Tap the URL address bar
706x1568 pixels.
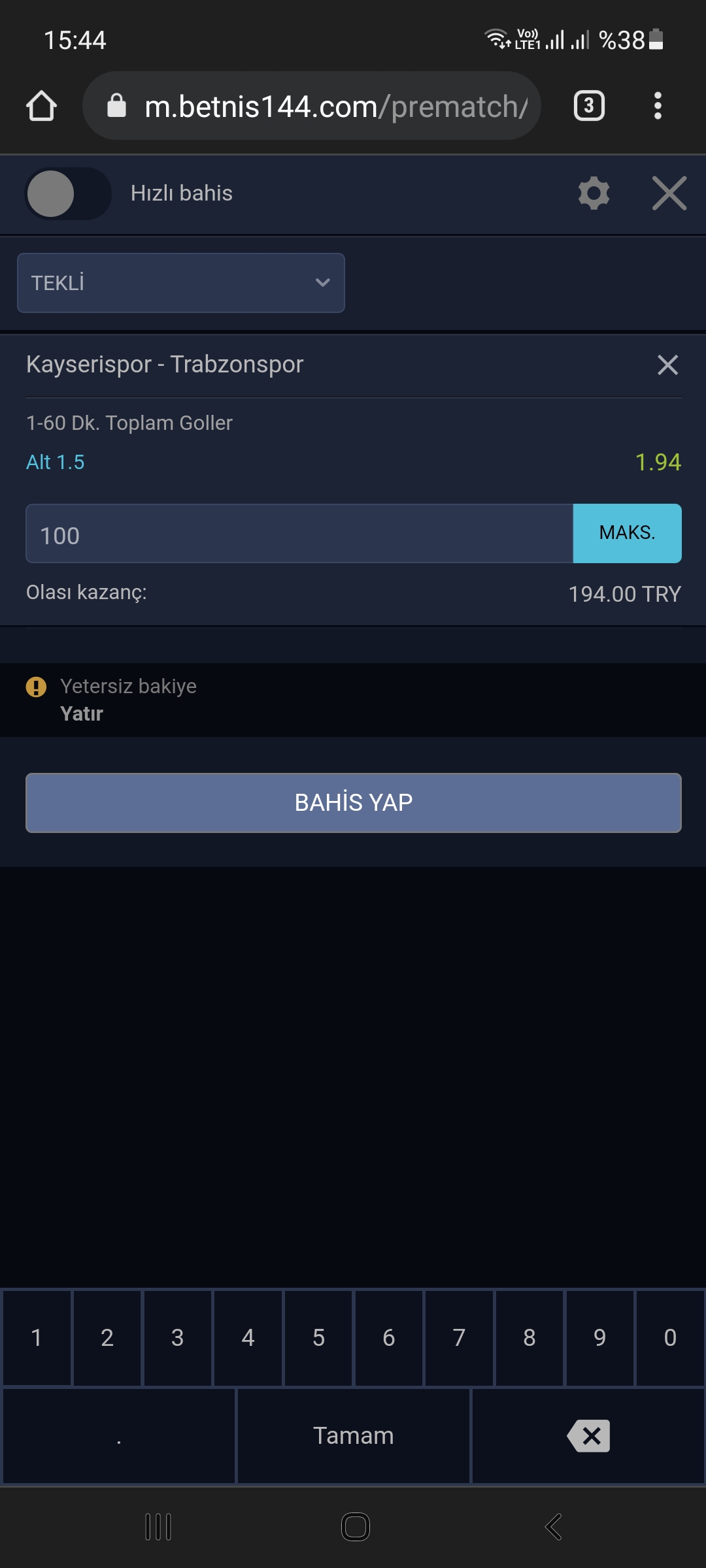pyautogui.click(x=312, y=106)
